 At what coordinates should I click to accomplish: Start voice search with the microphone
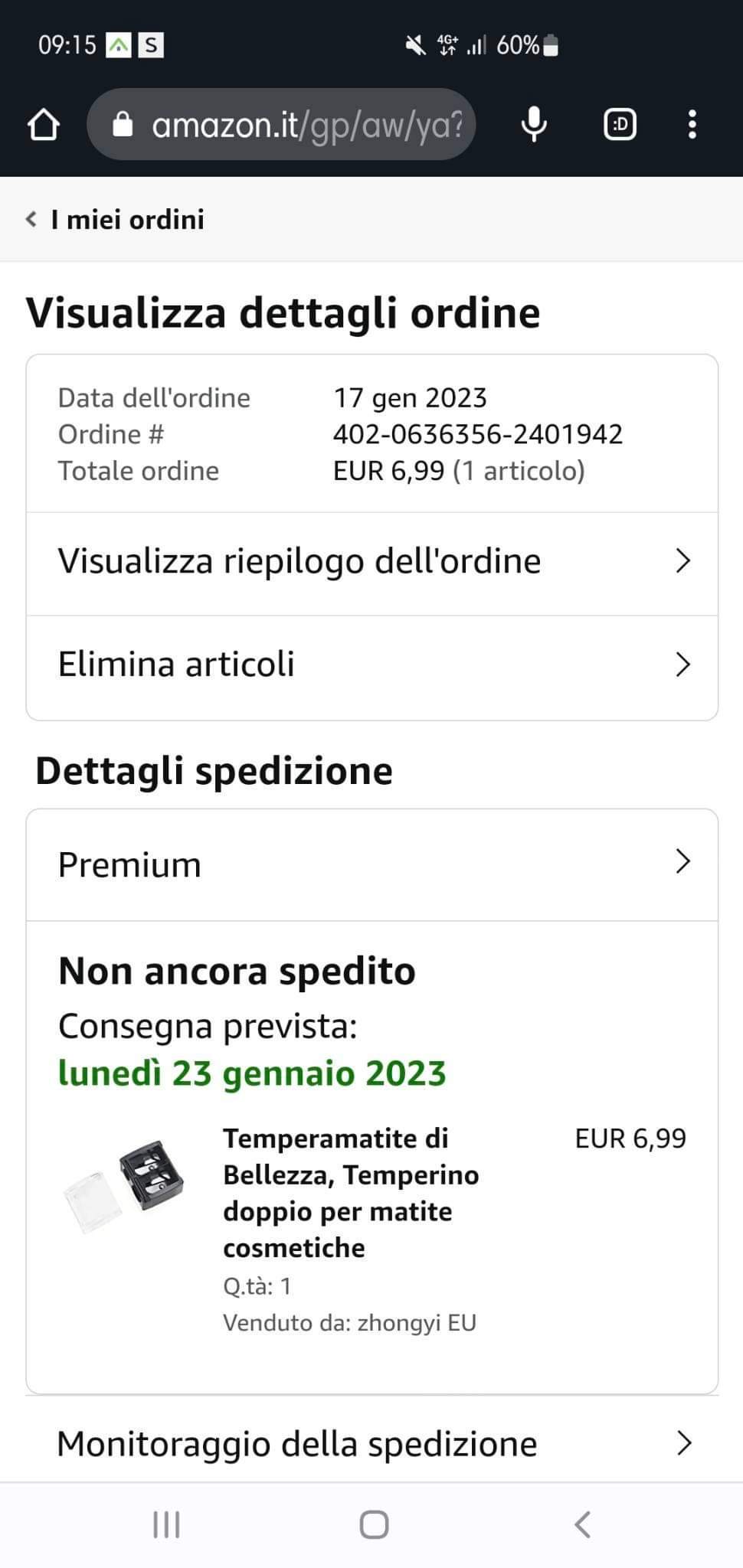point(534,125)
